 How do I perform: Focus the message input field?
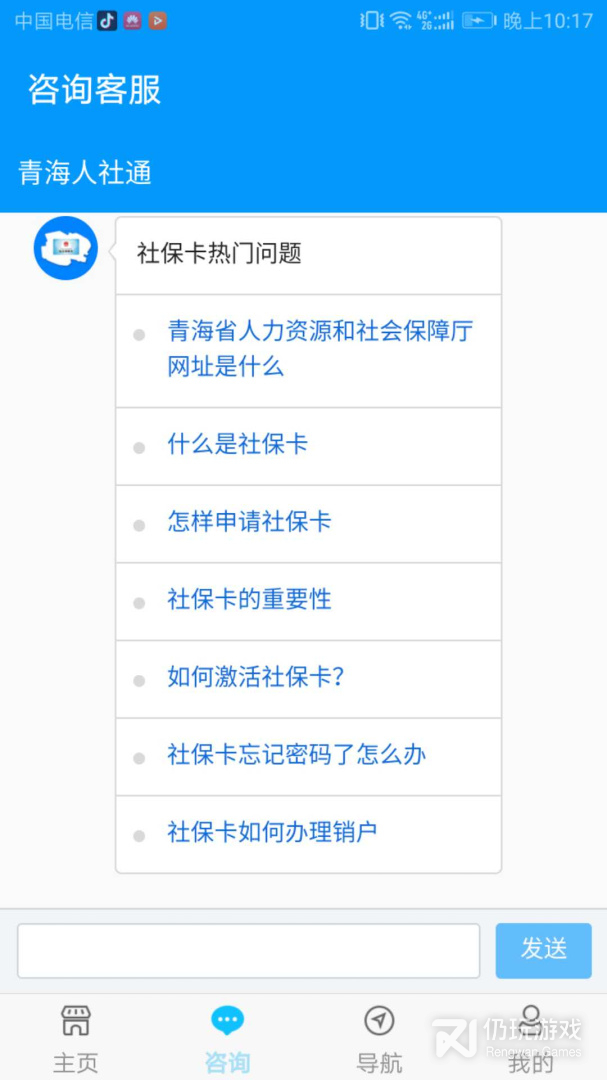248,950
